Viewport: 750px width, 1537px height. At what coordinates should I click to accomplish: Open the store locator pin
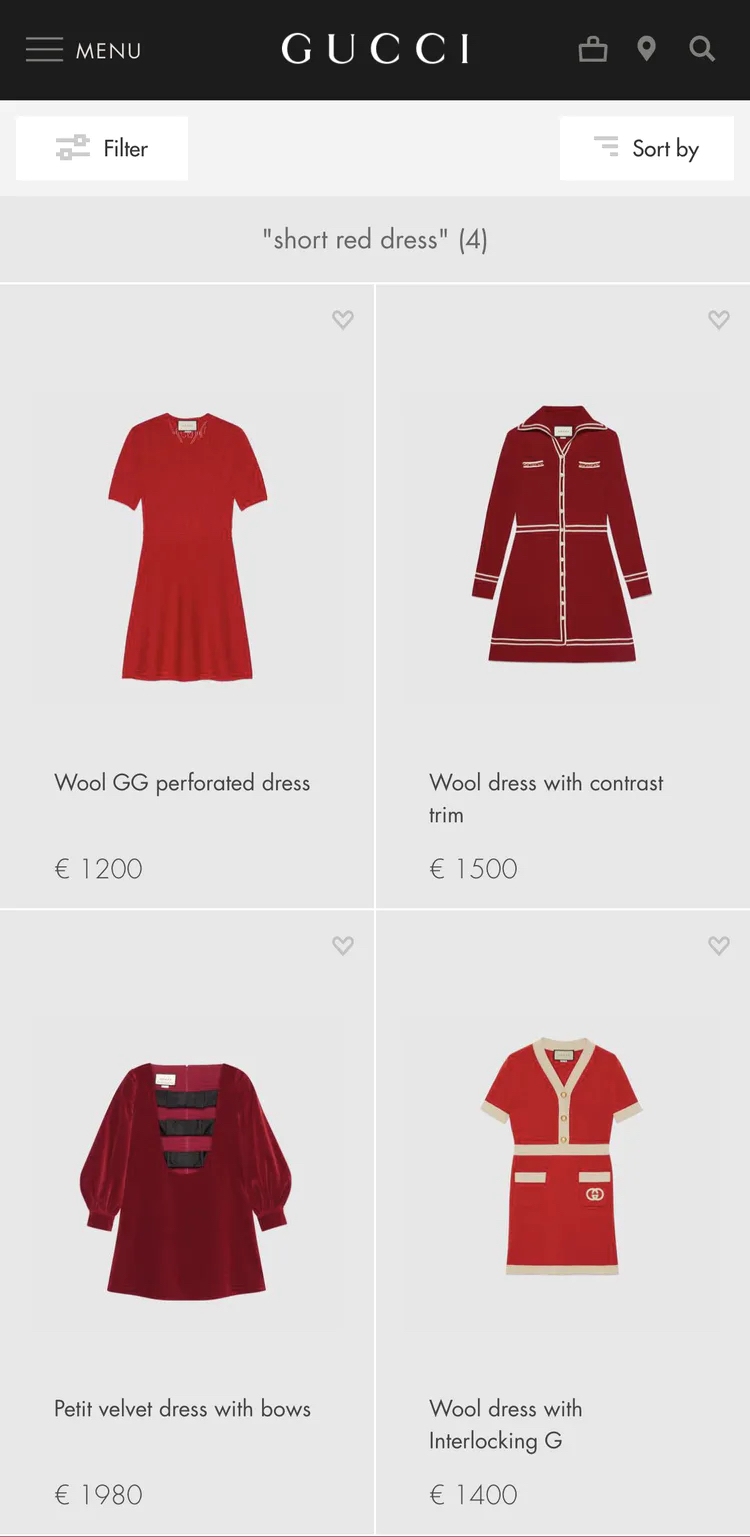coord(647,49)
